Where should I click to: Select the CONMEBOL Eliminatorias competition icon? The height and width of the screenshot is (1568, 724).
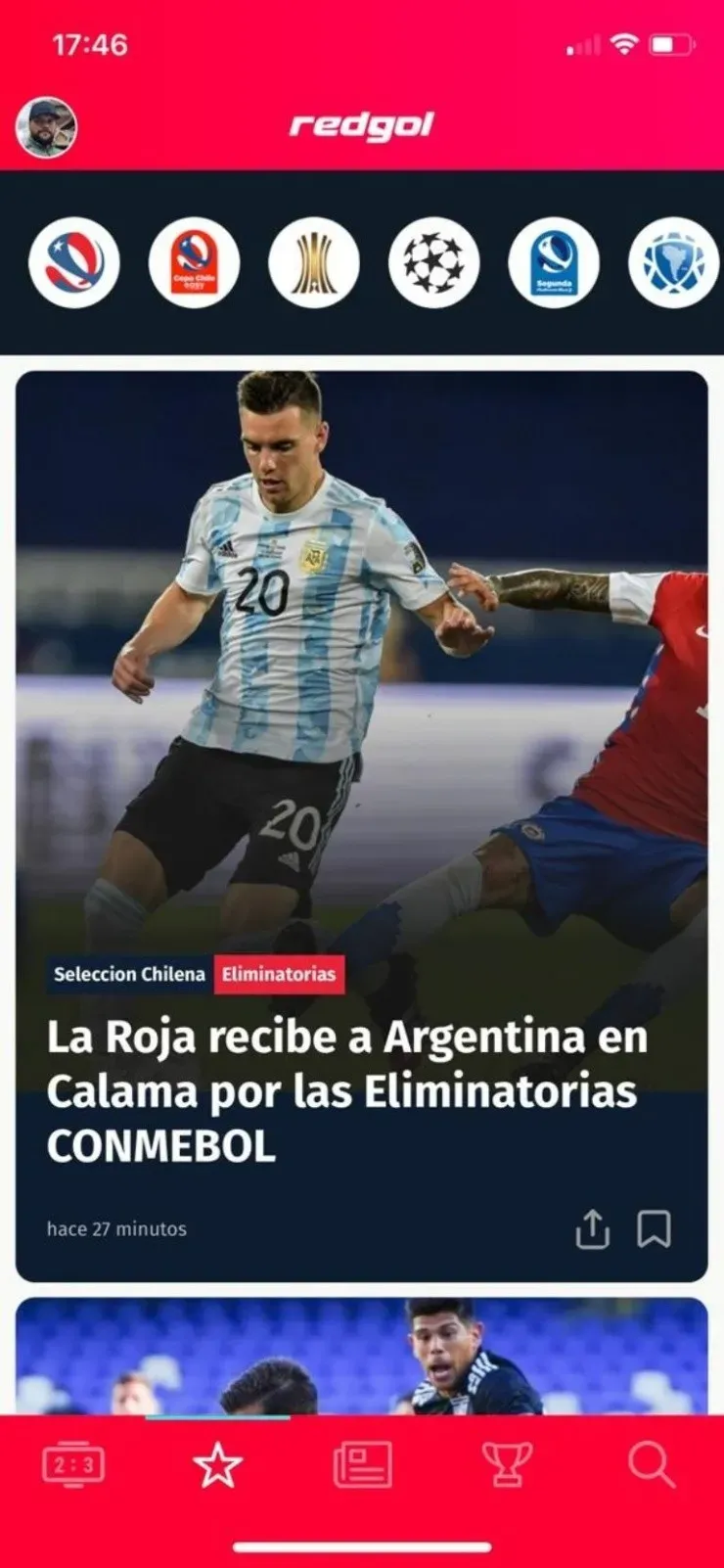tap(673, 263)
